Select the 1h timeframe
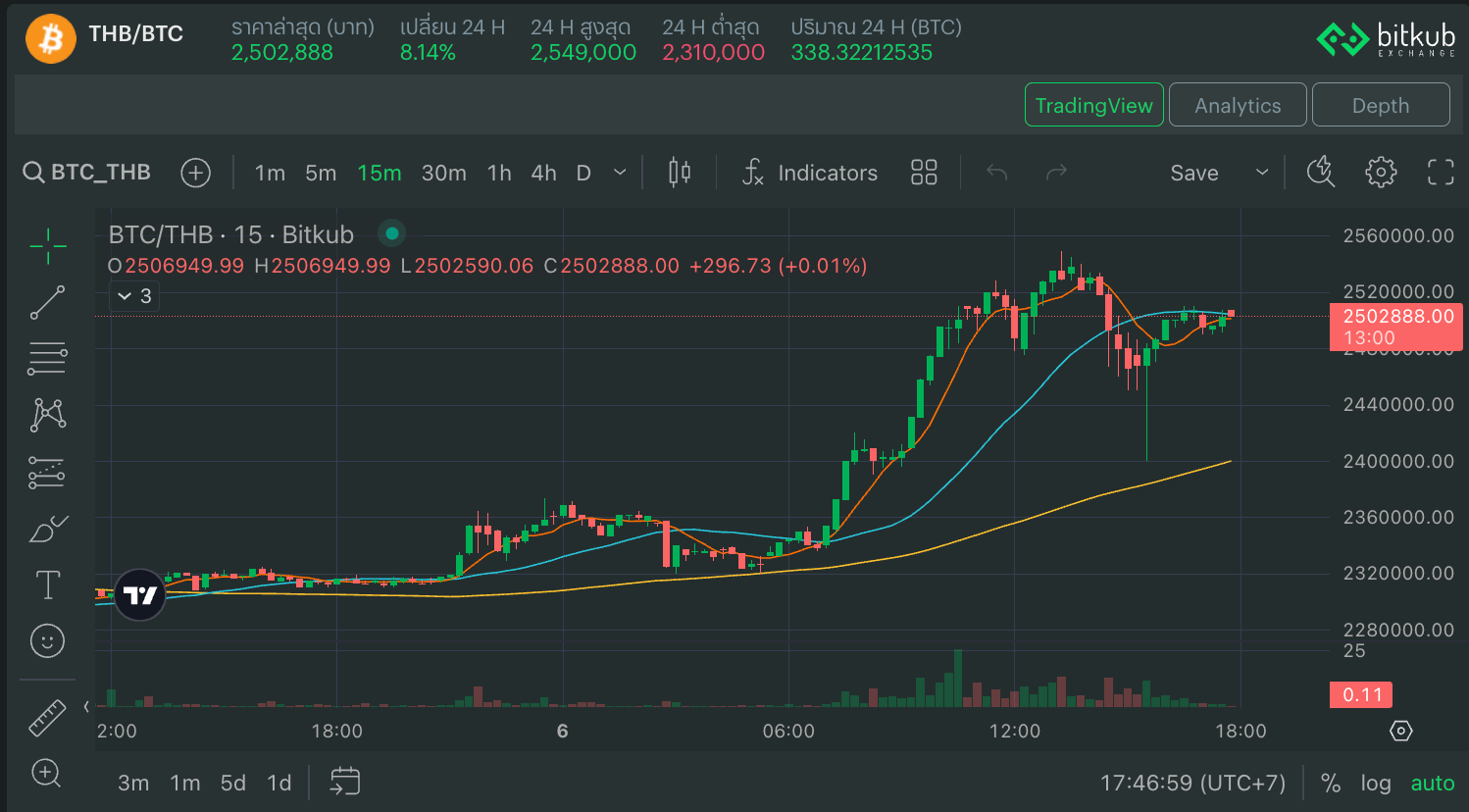This screenshot has width=1469, height=812. click(x=499, y=173)
